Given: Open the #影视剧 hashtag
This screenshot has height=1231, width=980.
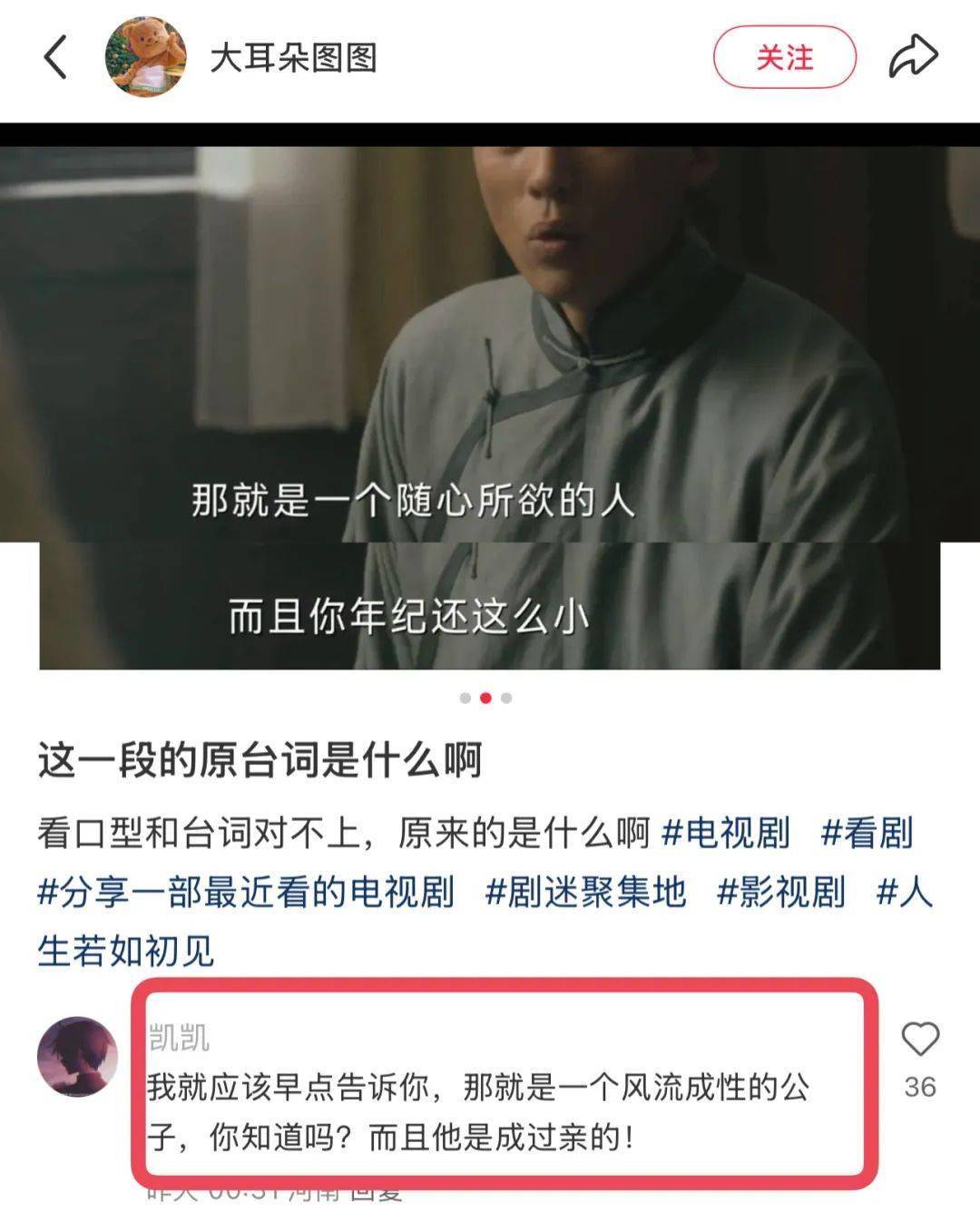Looking at the screenshot, I should pos(781,892).
